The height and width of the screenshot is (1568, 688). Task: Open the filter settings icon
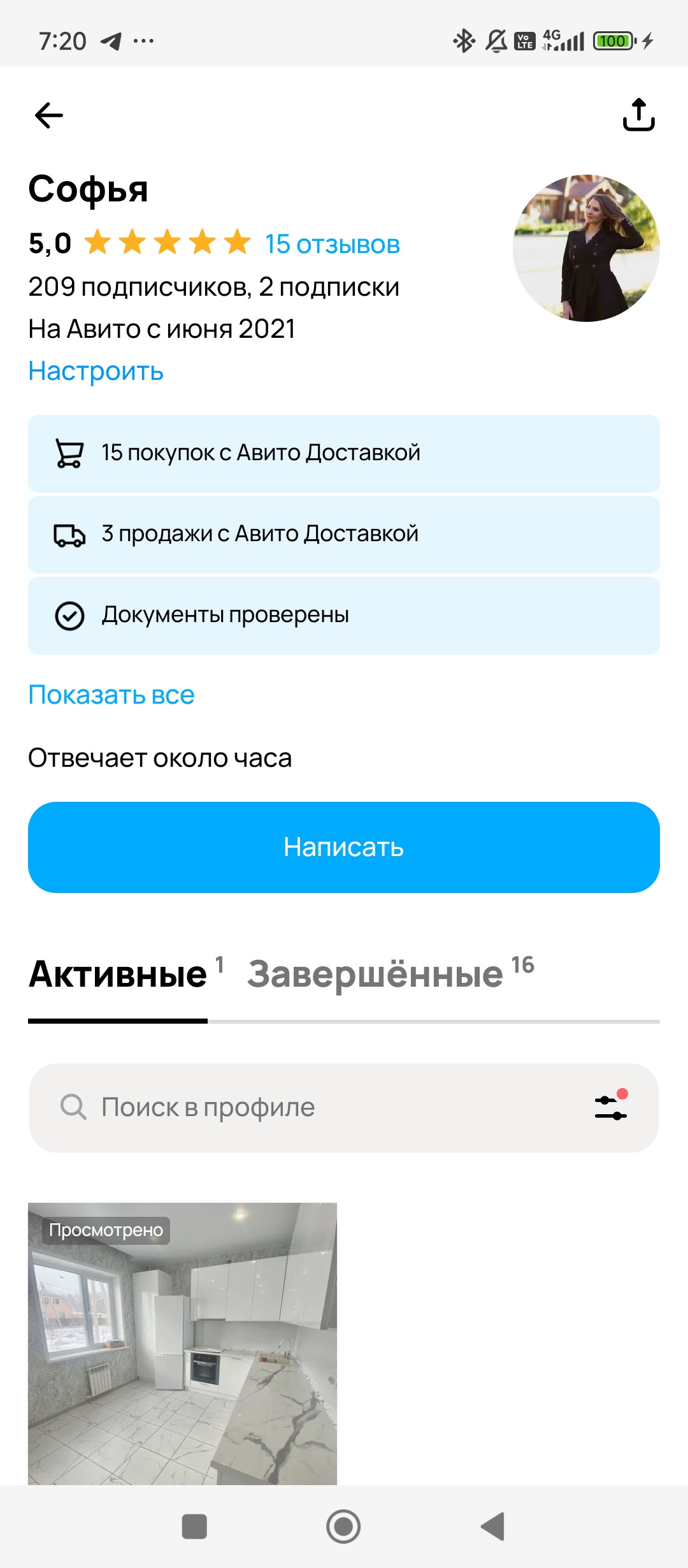click(x=611, y=1107)
